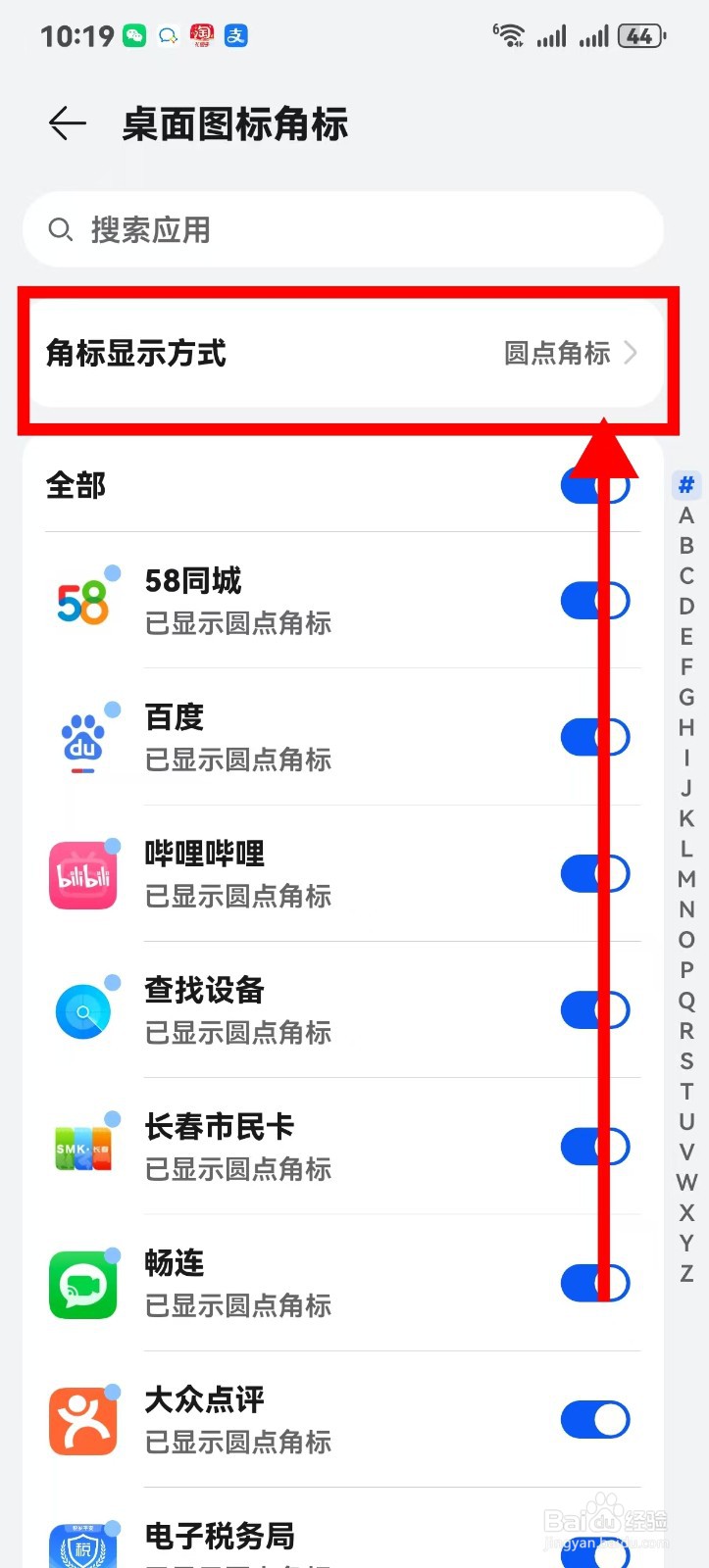Click the Taobao icon in status bar
Image resolution: width=709 pixels, height=1568 pixels.
(201, 35)
